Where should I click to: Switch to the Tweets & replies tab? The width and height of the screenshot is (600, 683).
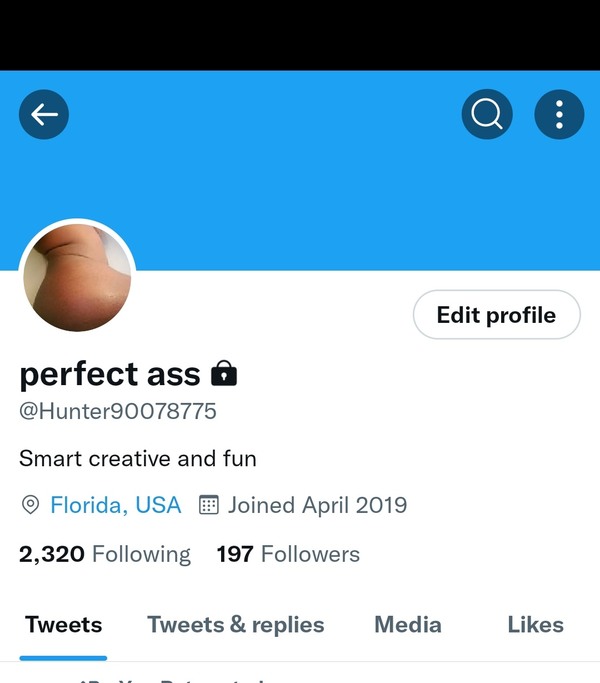(236, 625)
